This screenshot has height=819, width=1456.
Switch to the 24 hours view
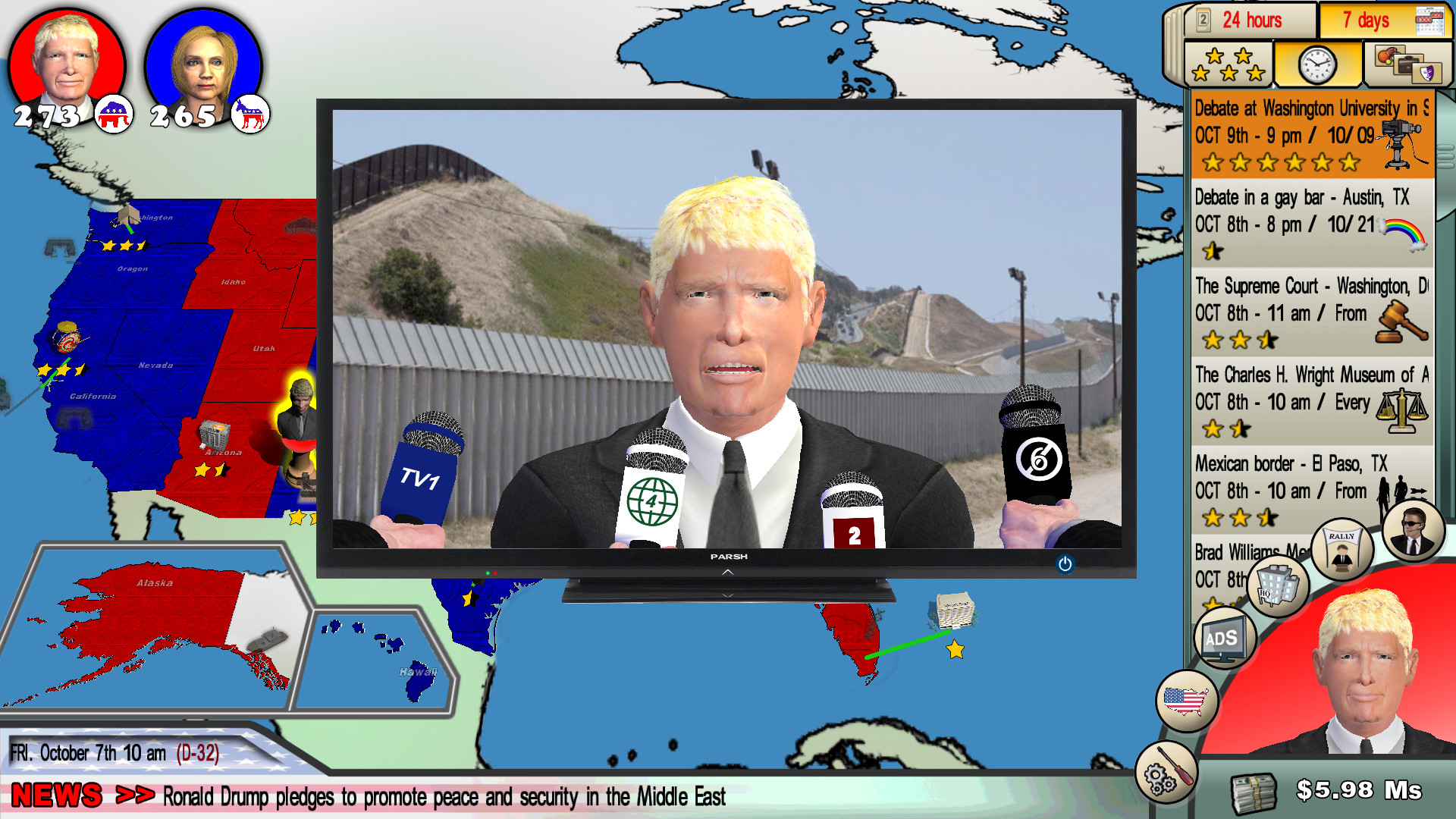pos(1250,20)
